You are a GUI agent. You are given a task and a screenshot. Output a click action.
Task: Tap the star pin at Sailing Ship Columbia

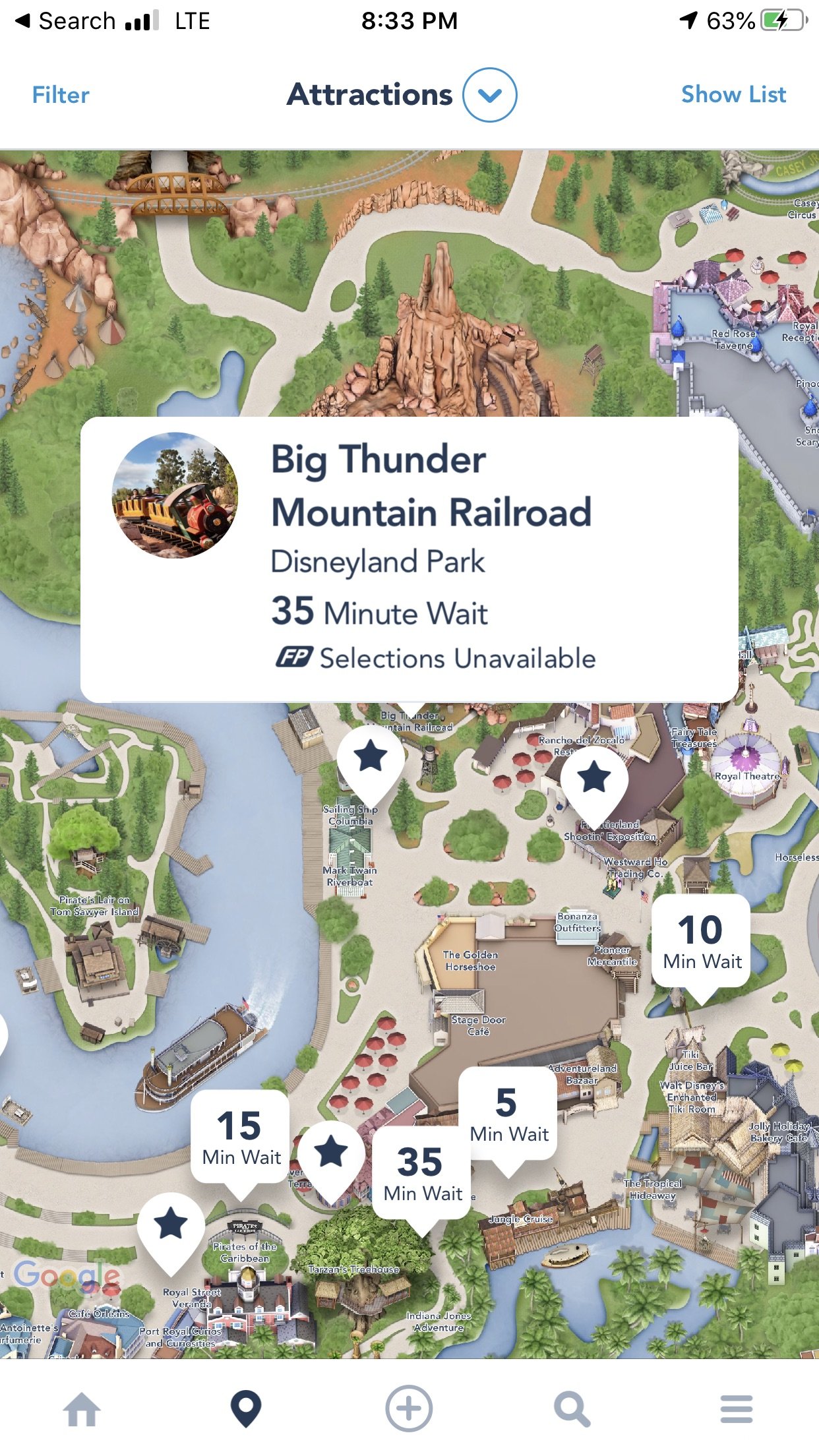point(371,757)
